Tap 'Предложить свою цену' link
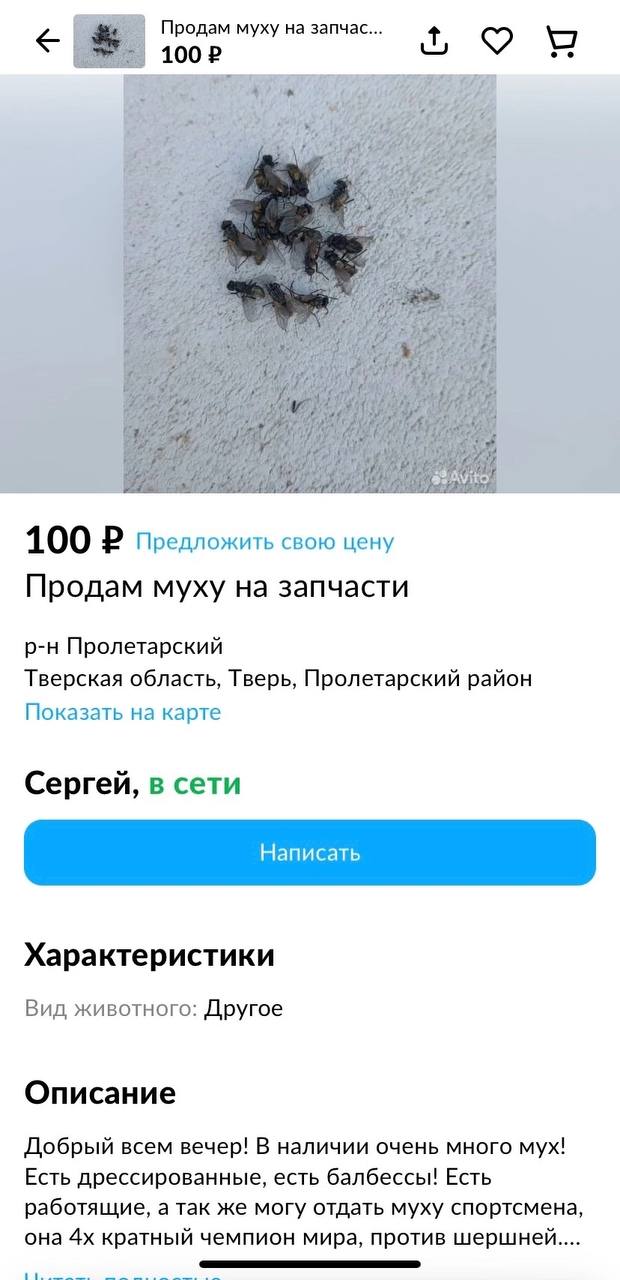Image resolution: width=620 pixels, height=1280 pixels. point(265,542)
